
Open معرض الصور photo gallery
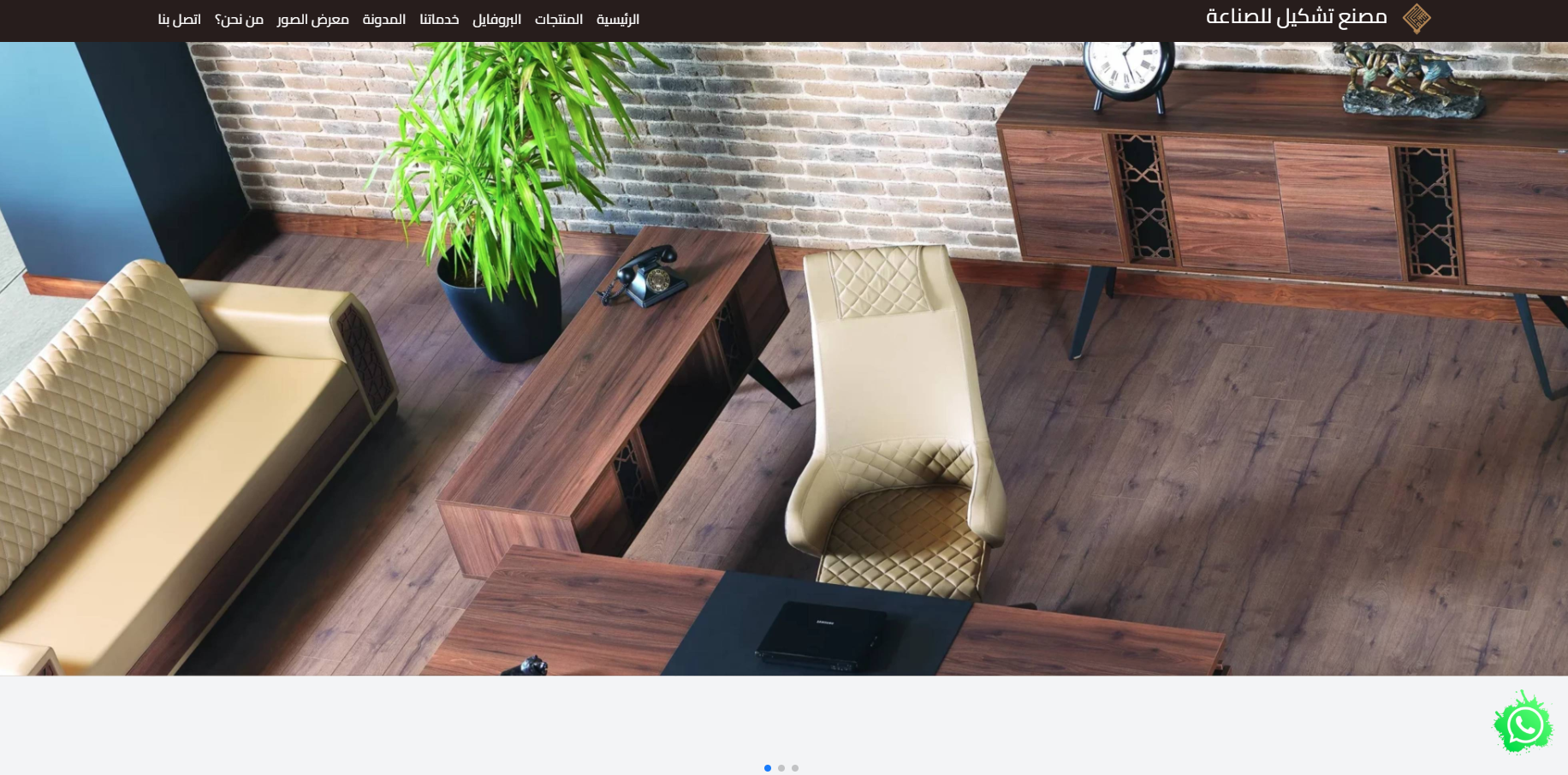click(312, 20)
